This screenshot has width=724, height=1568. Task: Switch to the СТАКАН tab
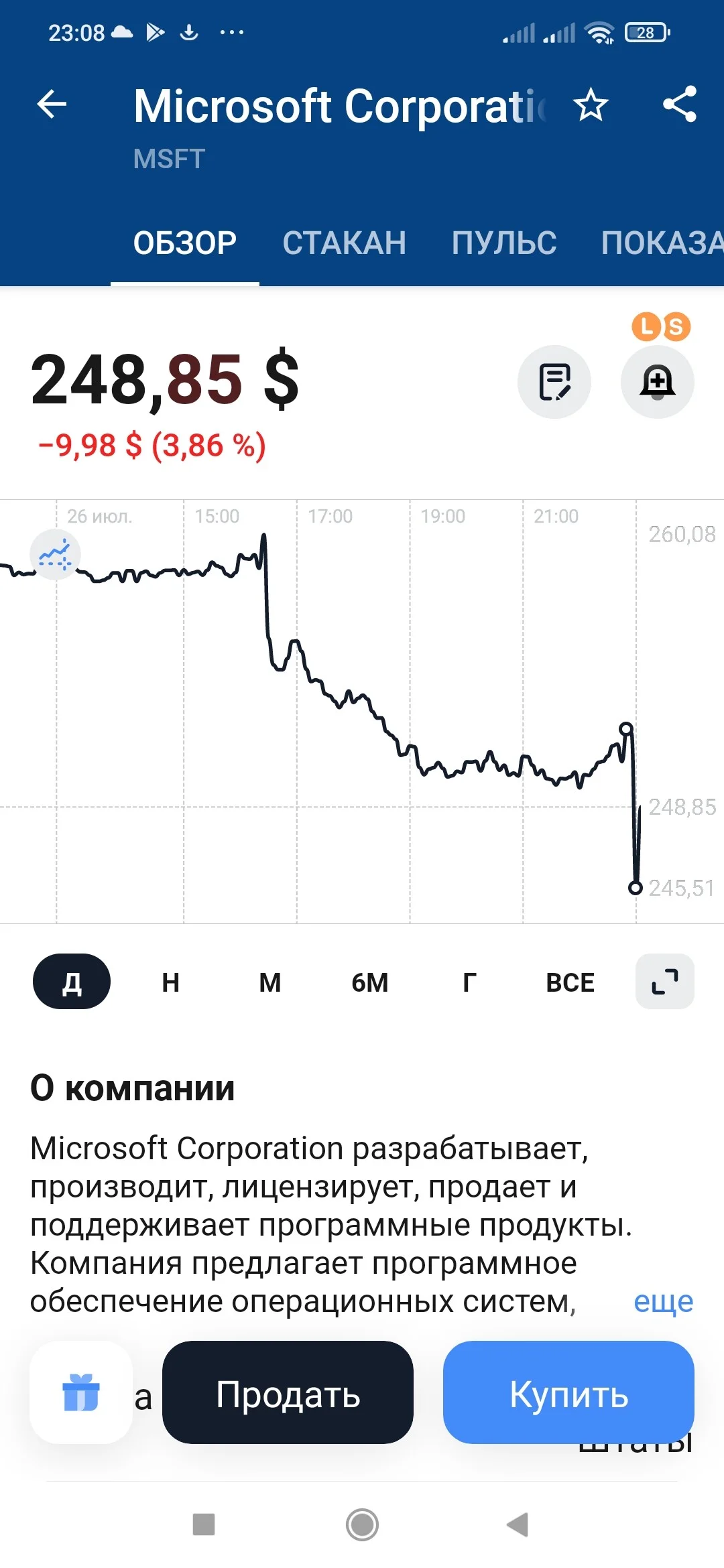(344, 243)
